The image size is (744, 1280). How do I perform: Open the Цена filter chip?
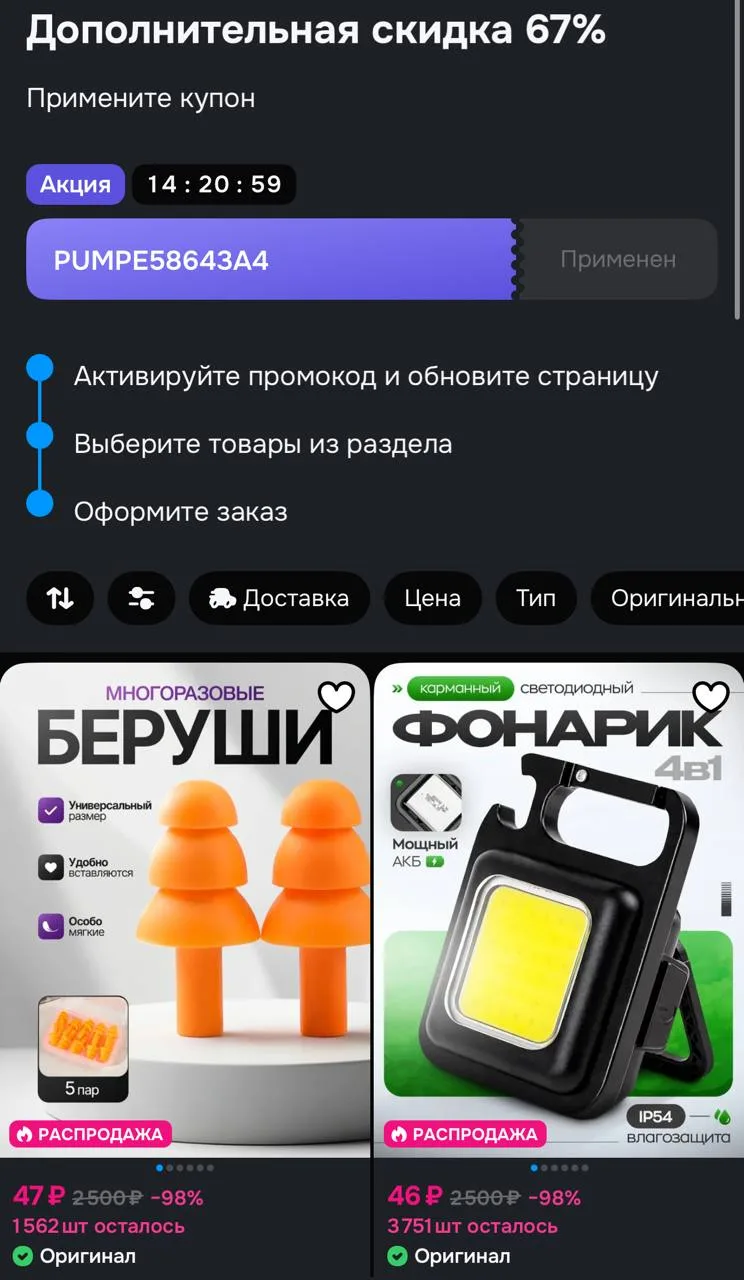tap(432, 598)
